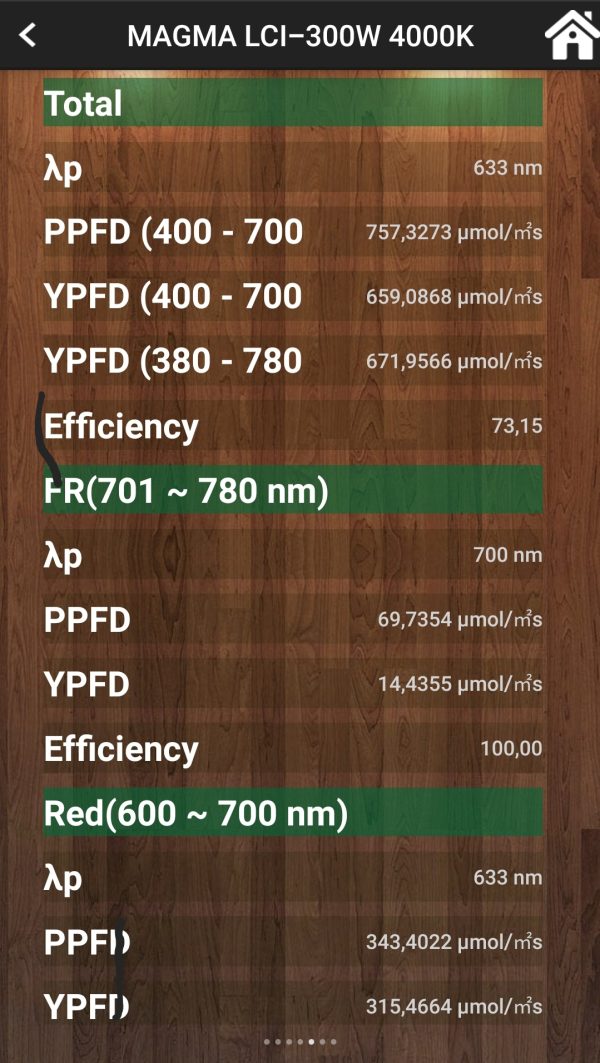Go back using the top-left arrow
Image resolution: width=600 pixels, height=1063 pixels.
(x=28, y=36)
